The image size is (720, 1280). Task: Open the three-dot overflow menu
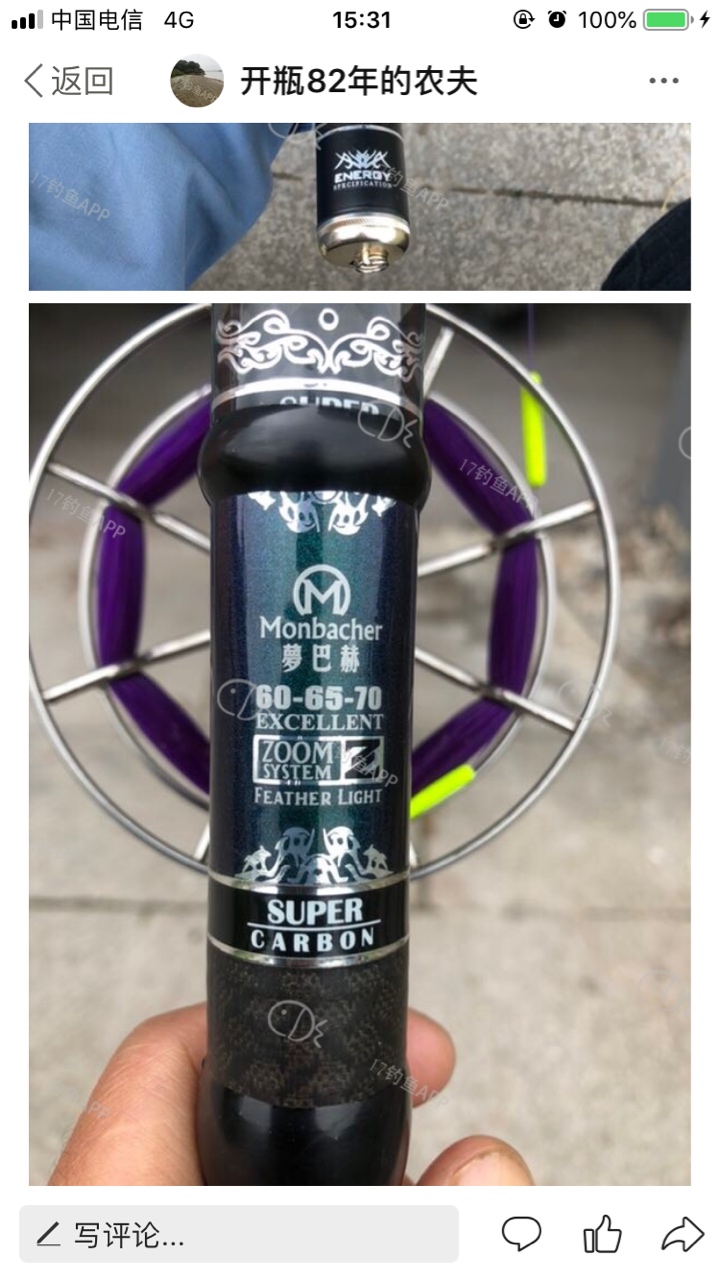[x=664, y=81]
